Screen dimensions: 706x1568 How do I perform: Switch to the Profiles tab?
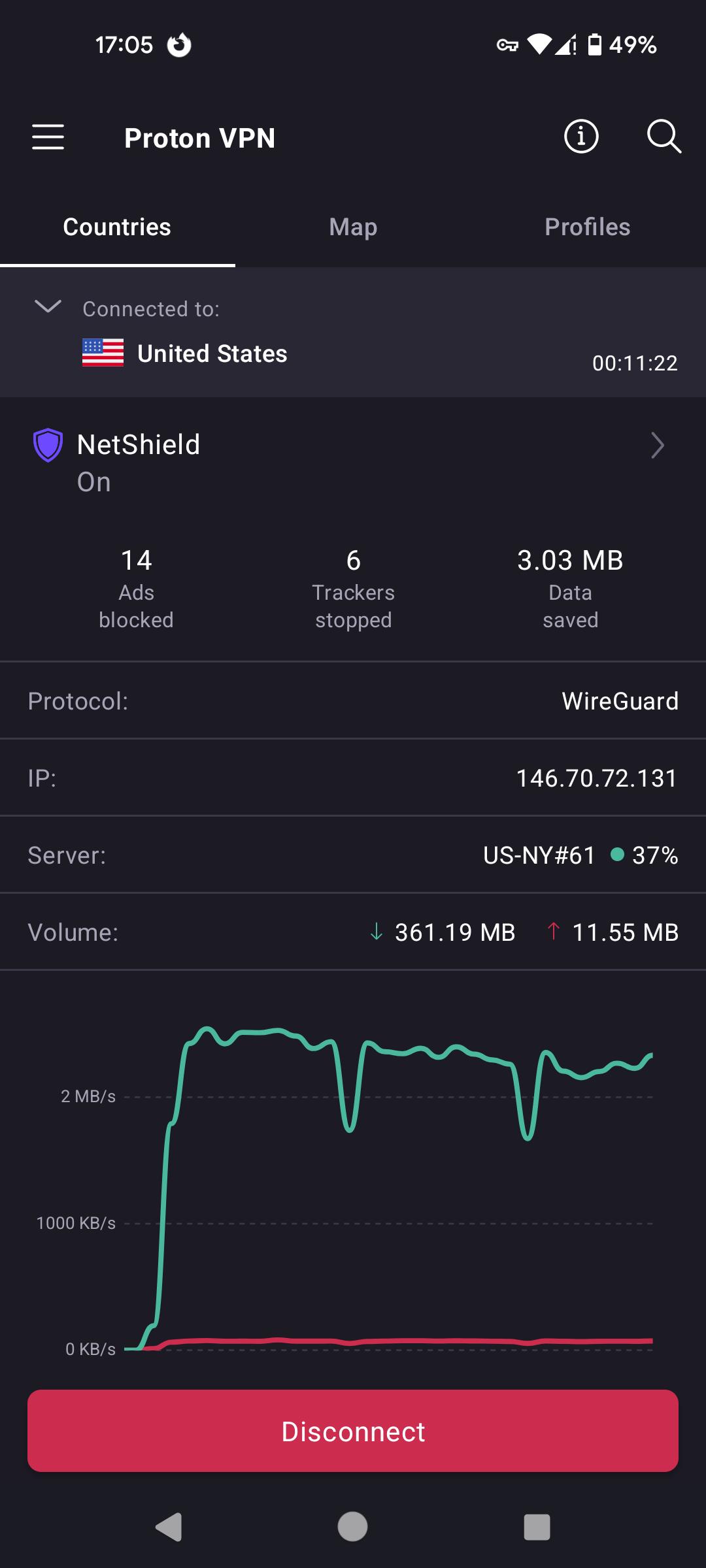587,227
